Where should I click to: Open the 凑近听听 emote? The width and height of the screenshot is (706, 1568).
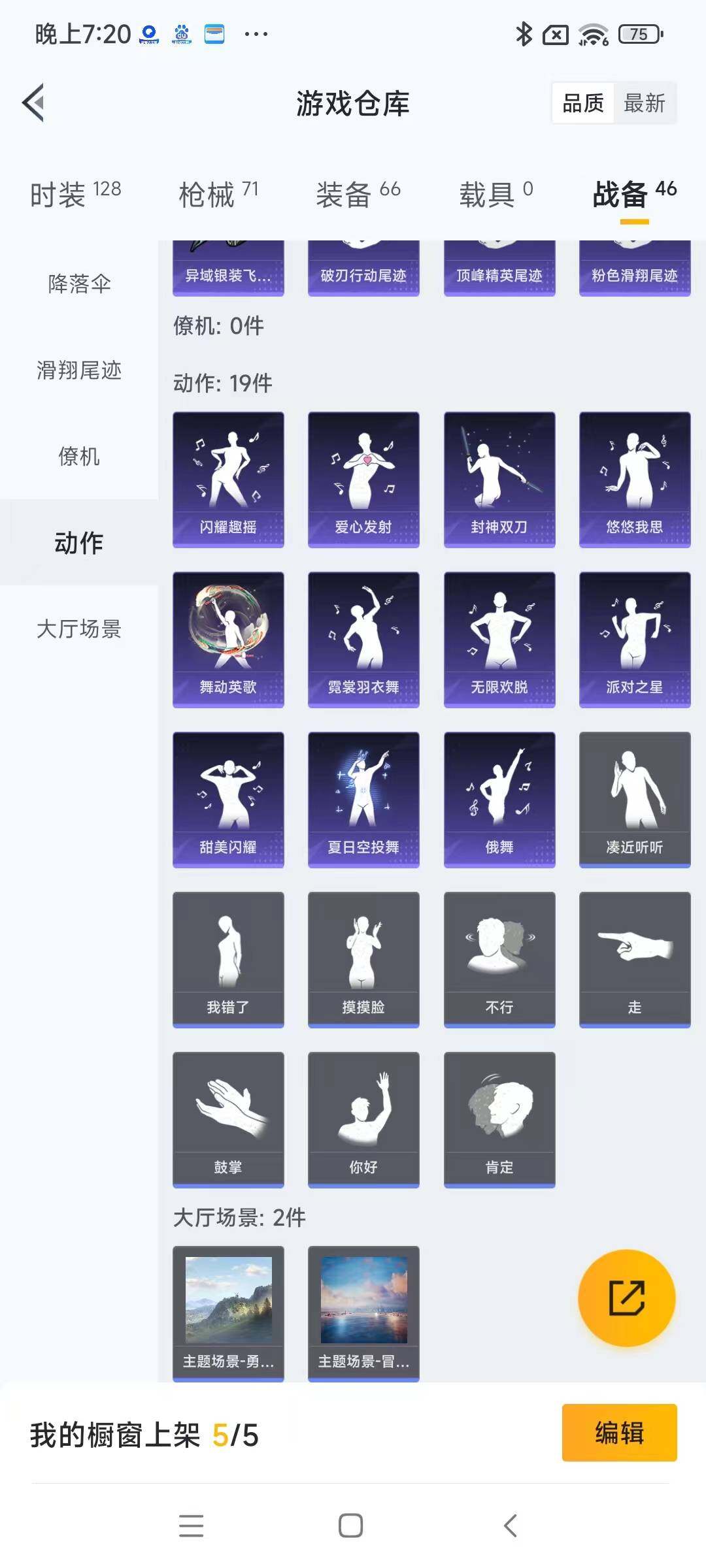[635, 799]
